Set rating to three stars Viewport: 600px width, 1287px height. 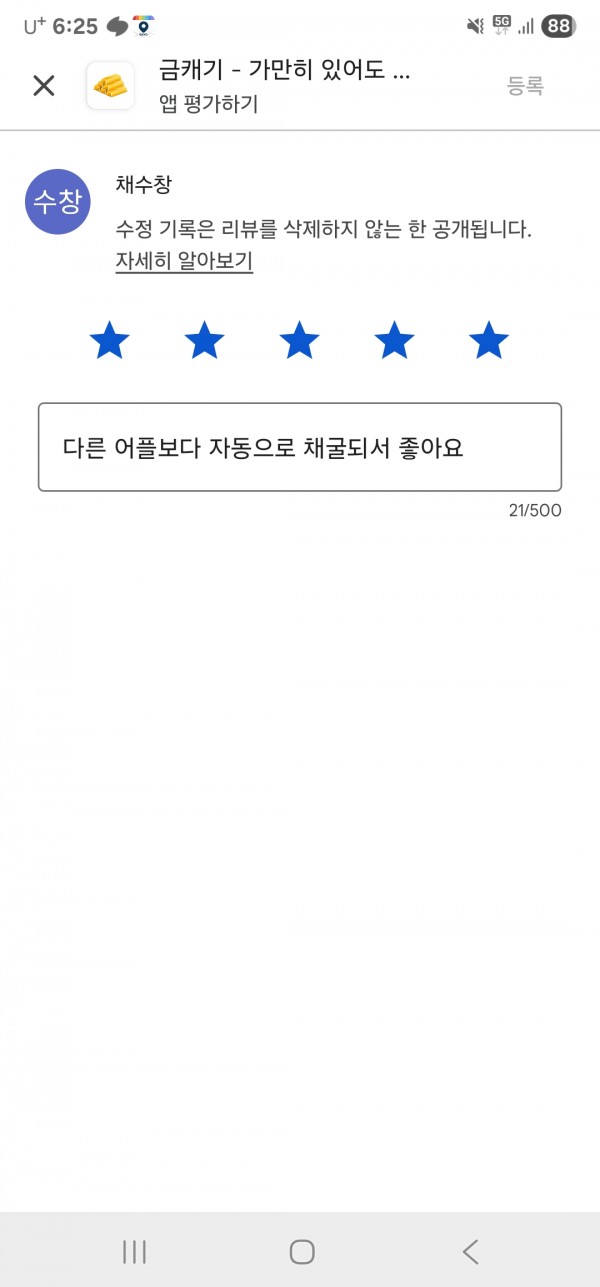299,341
